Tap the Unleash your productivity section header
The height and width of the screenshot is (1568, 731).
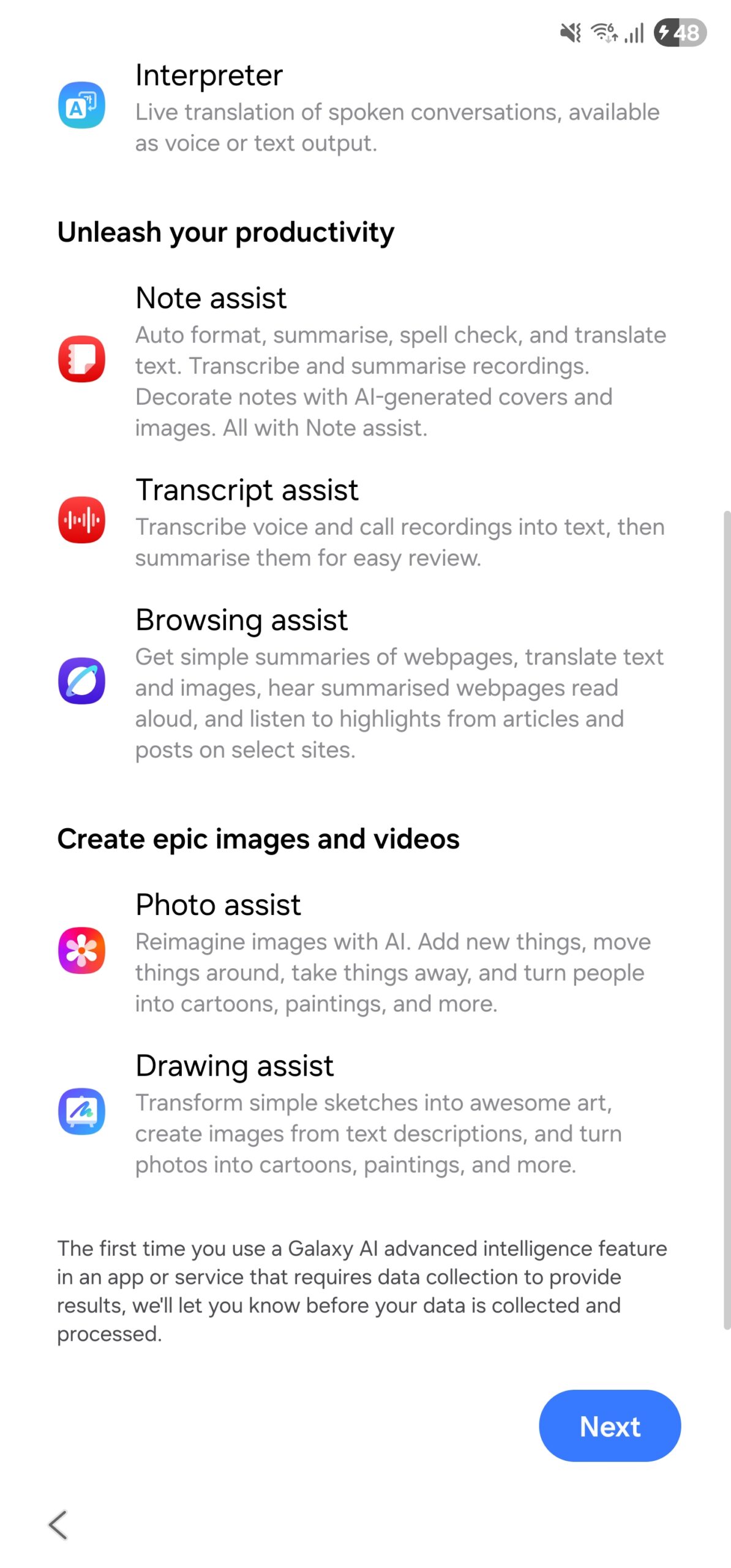click(226, 232)
